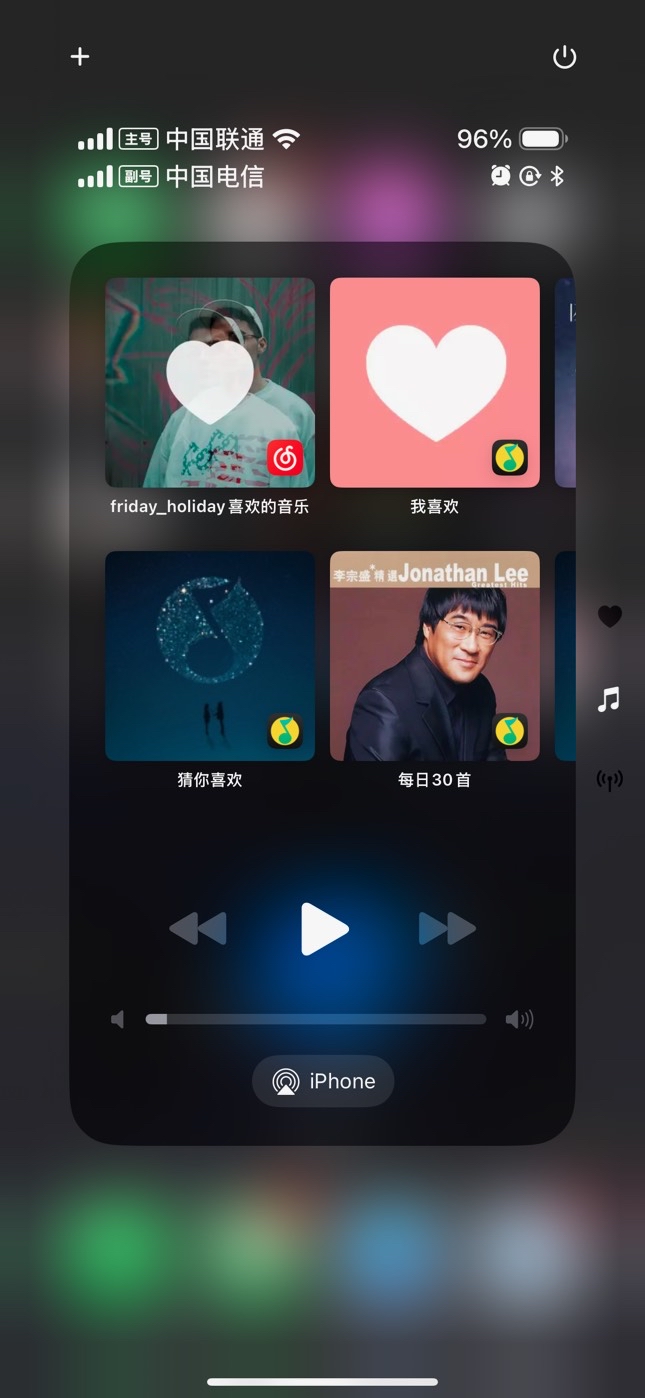
Task: Skip back with the rewind button
Action: click(x=198, y=929)
